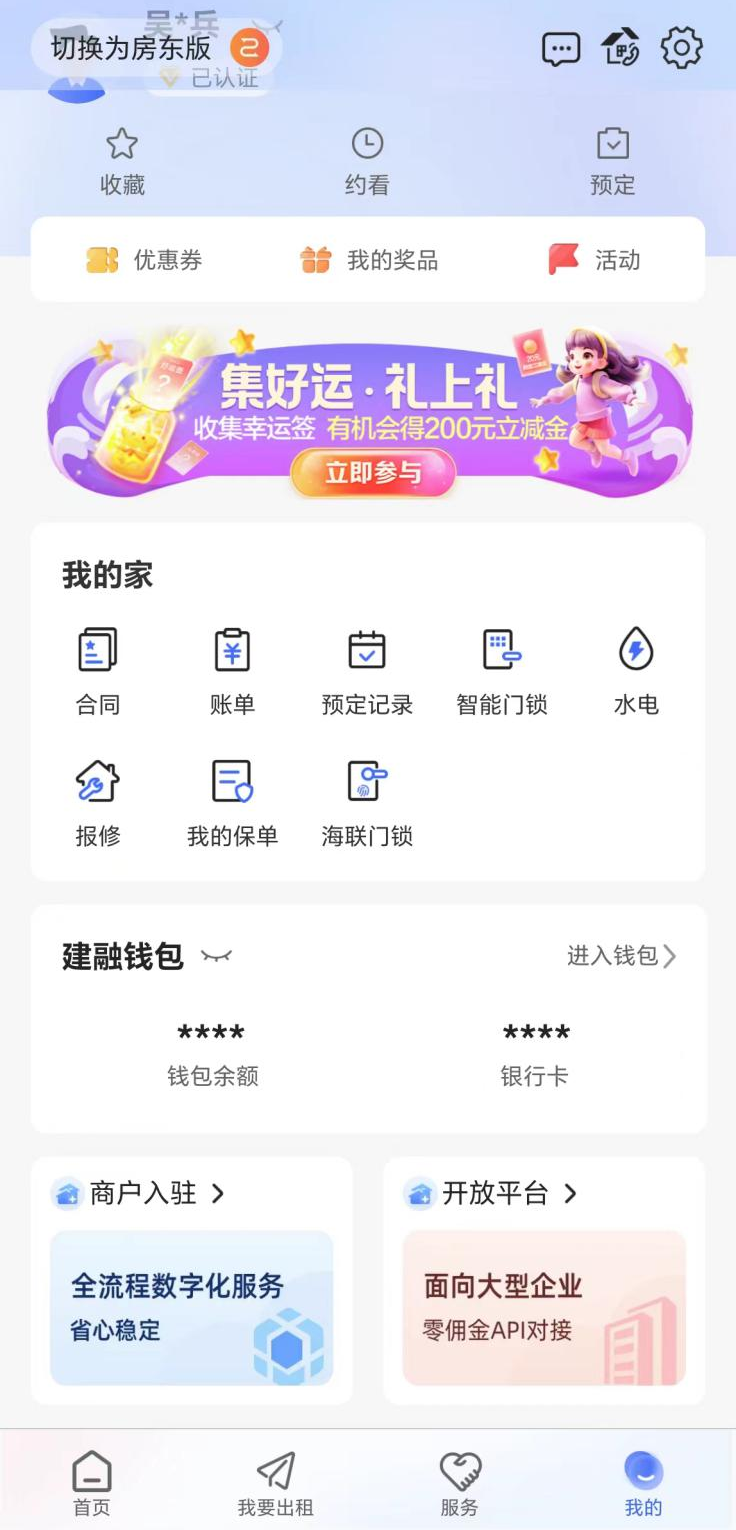Open 预定 reservations
Image resolution: width=736 pixels, height=1530 pixels.
pos(612,162)
